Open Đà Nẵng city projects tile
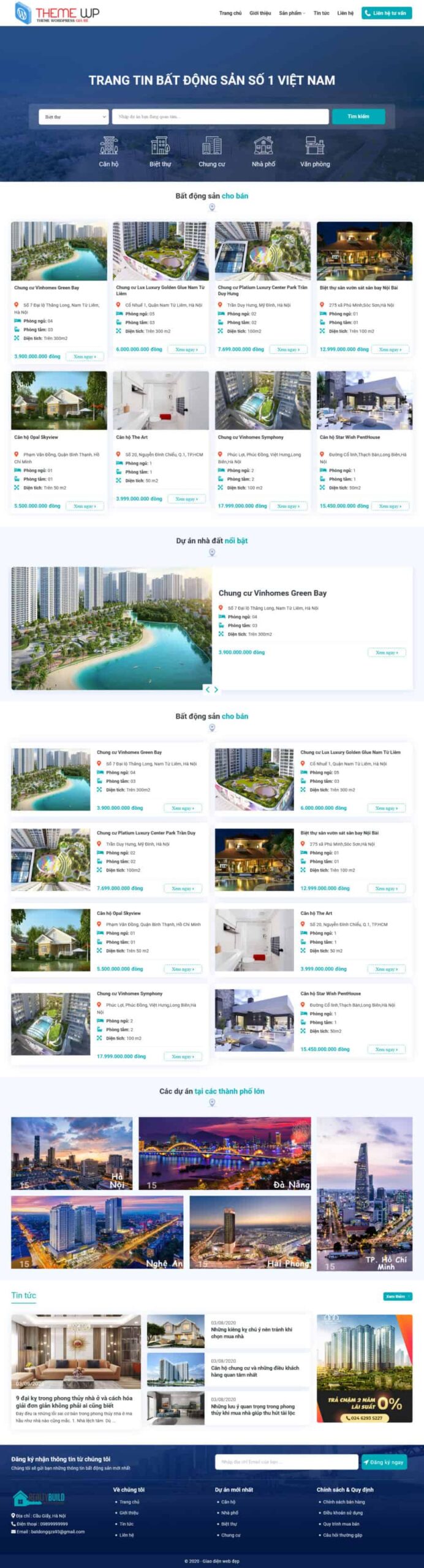The image size is (424, 1568). click(224, 1154)
